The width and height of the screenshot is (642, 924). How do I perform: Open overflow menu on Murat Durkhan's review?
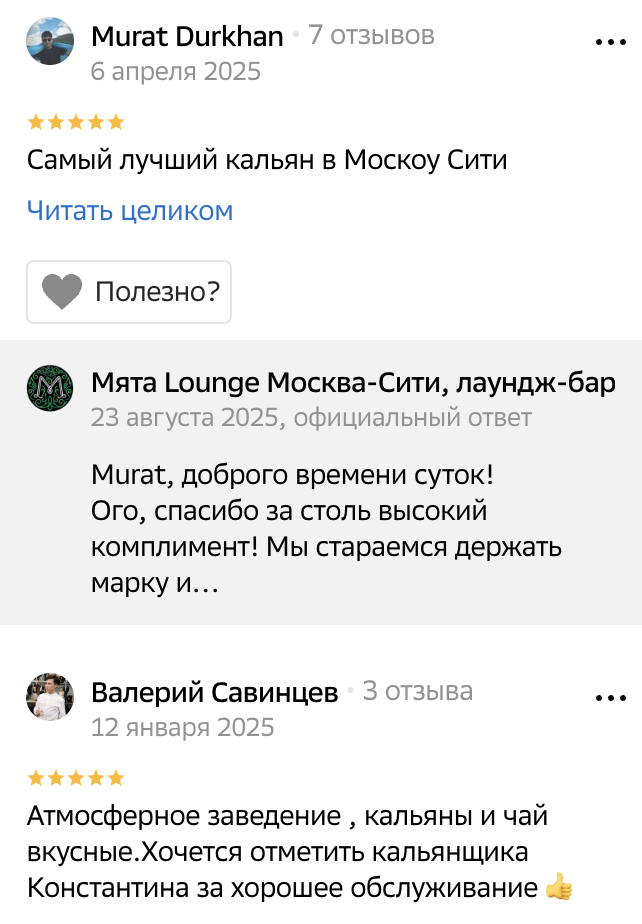click(x=610, y=43)
